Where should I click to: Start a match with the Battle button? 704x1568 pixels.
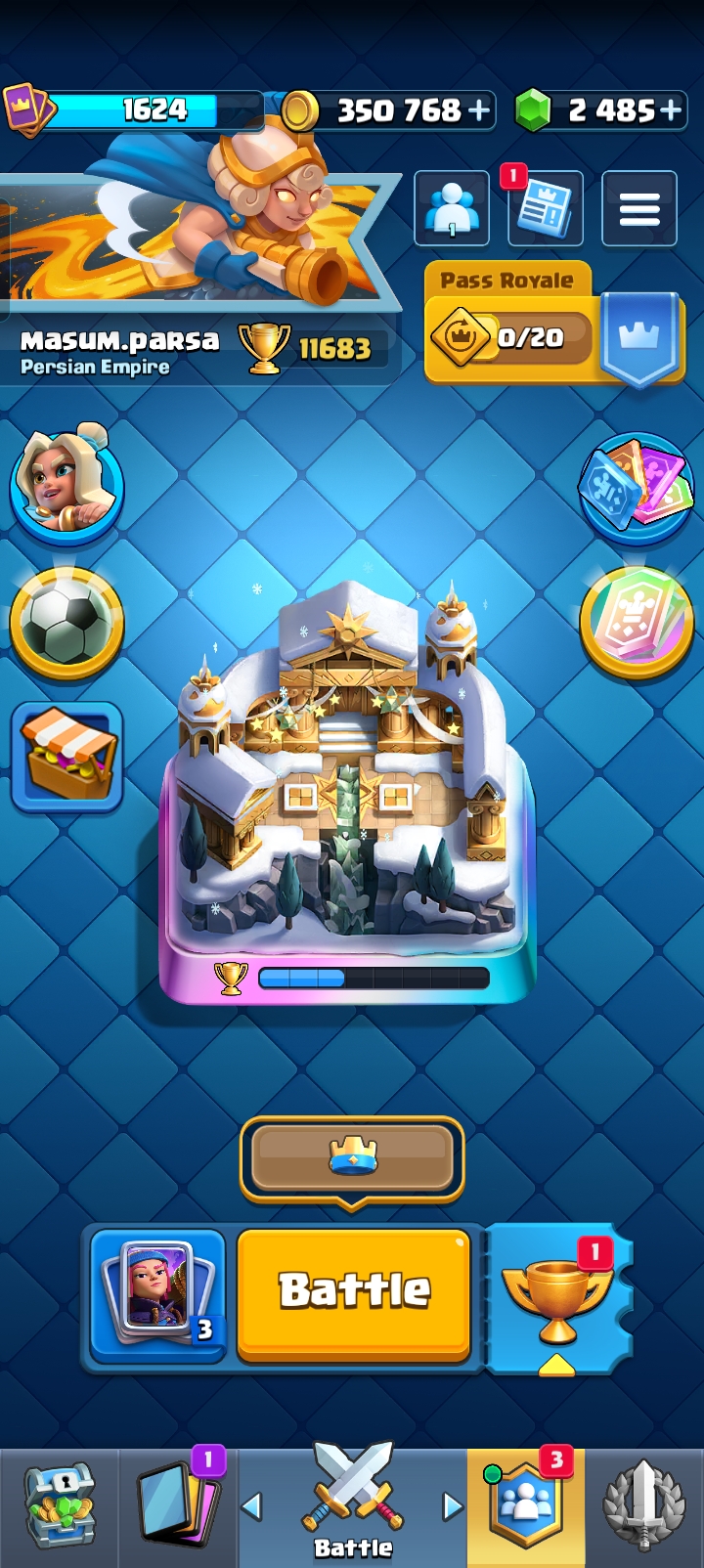pyautogui.click(x=354, y=1294)
